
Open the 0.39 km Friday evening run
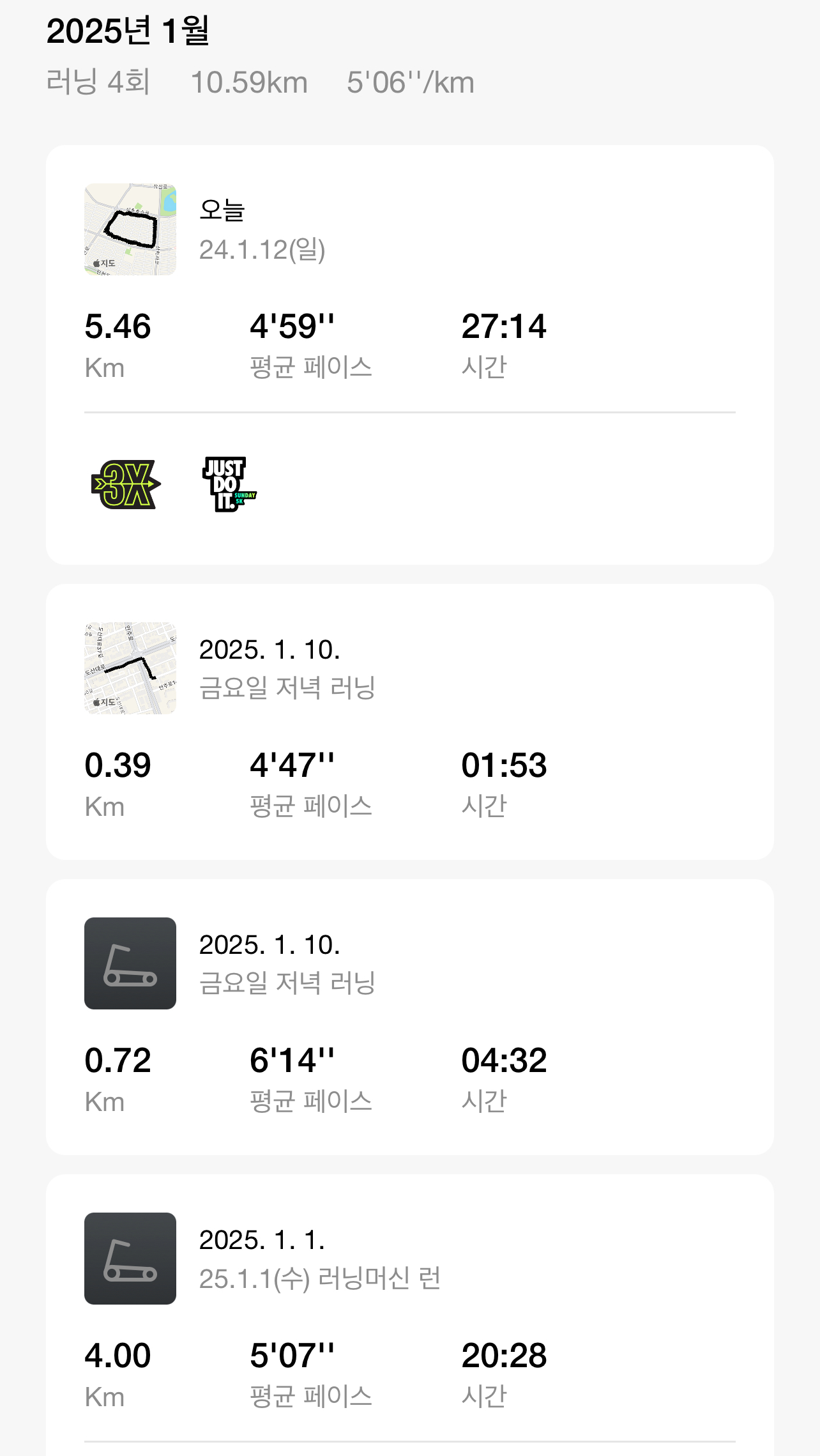point(409,722)
